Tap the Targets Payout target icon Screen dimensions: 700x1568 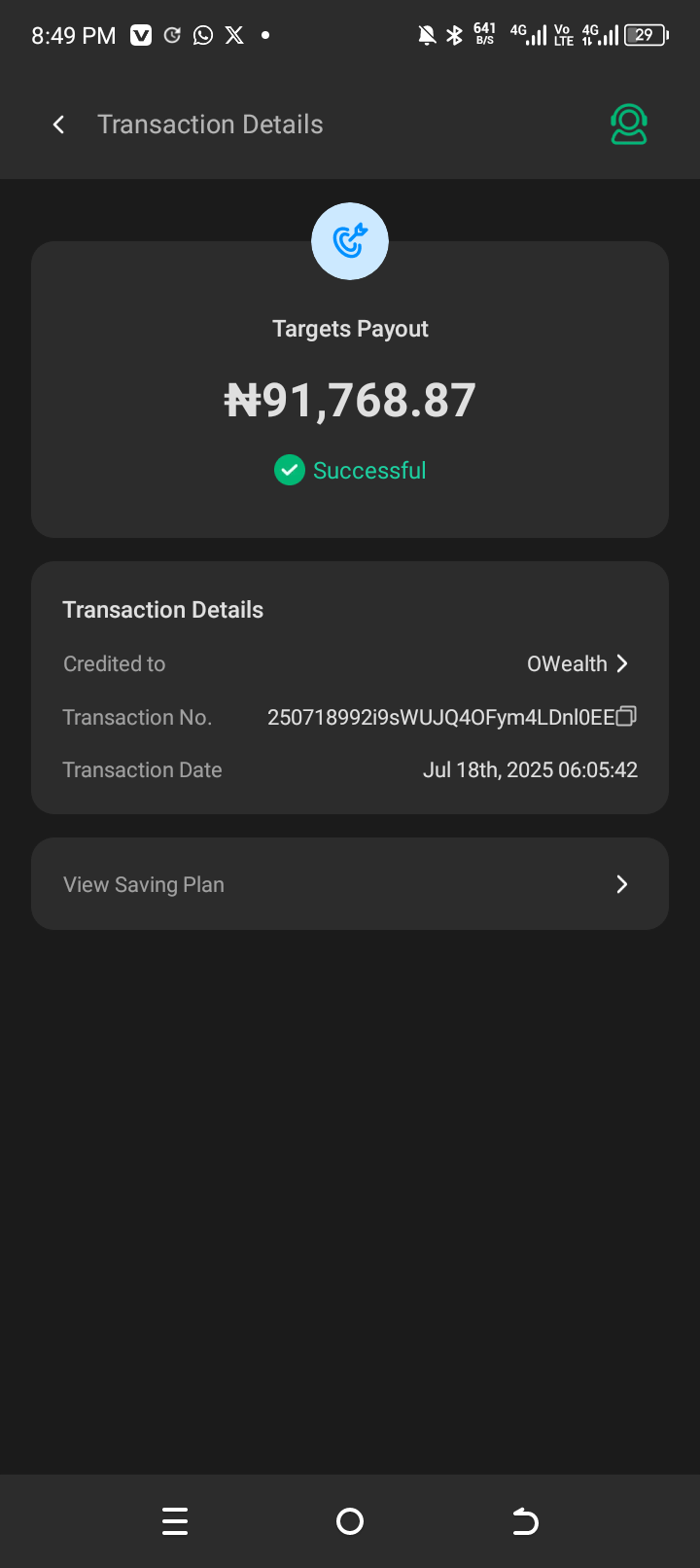point(350,240)
